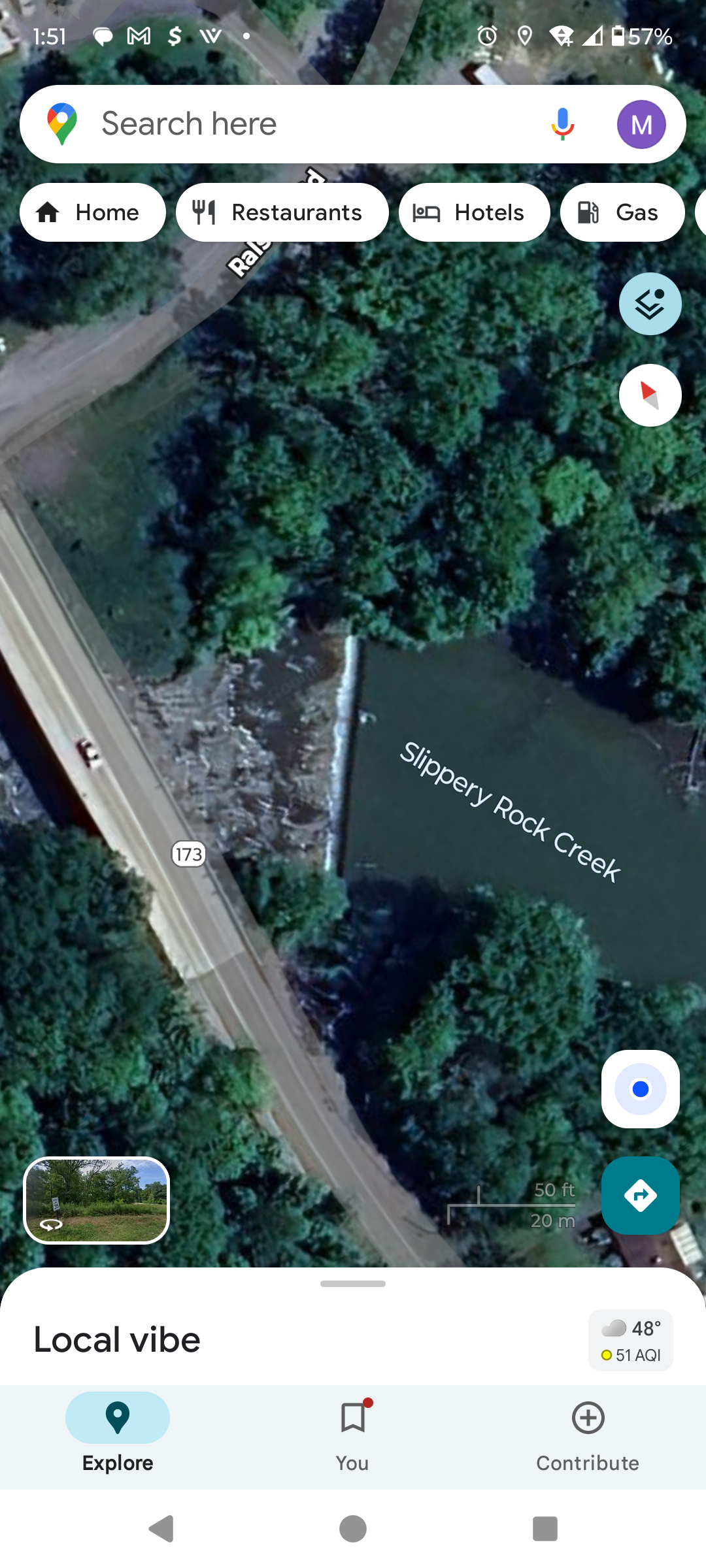Tap the compass to reset north
Viewport: 706px width, 1568px height.
650,395
